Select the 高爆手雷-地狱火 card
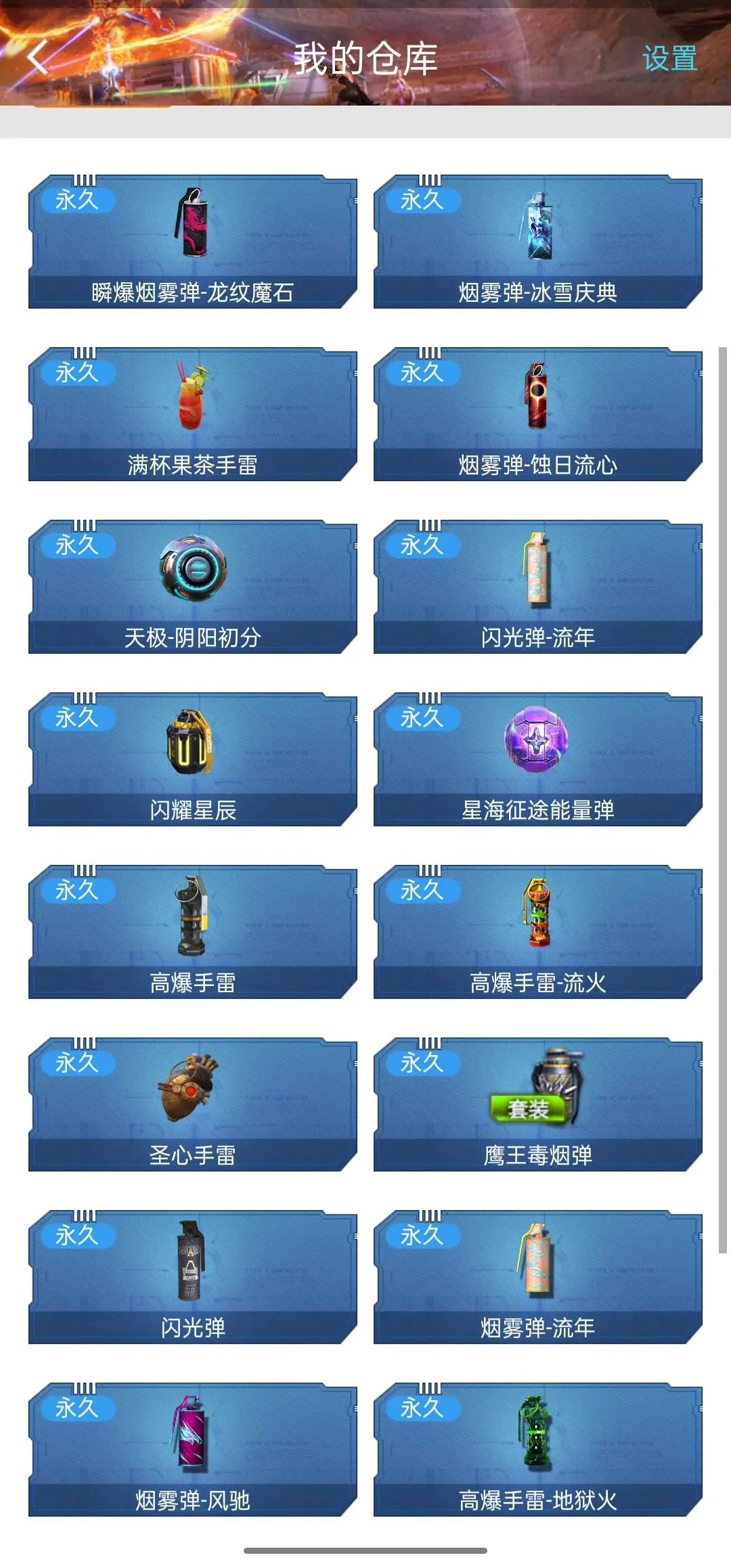The height and width of the screenshot is (1568, 731). [538, 1450]
